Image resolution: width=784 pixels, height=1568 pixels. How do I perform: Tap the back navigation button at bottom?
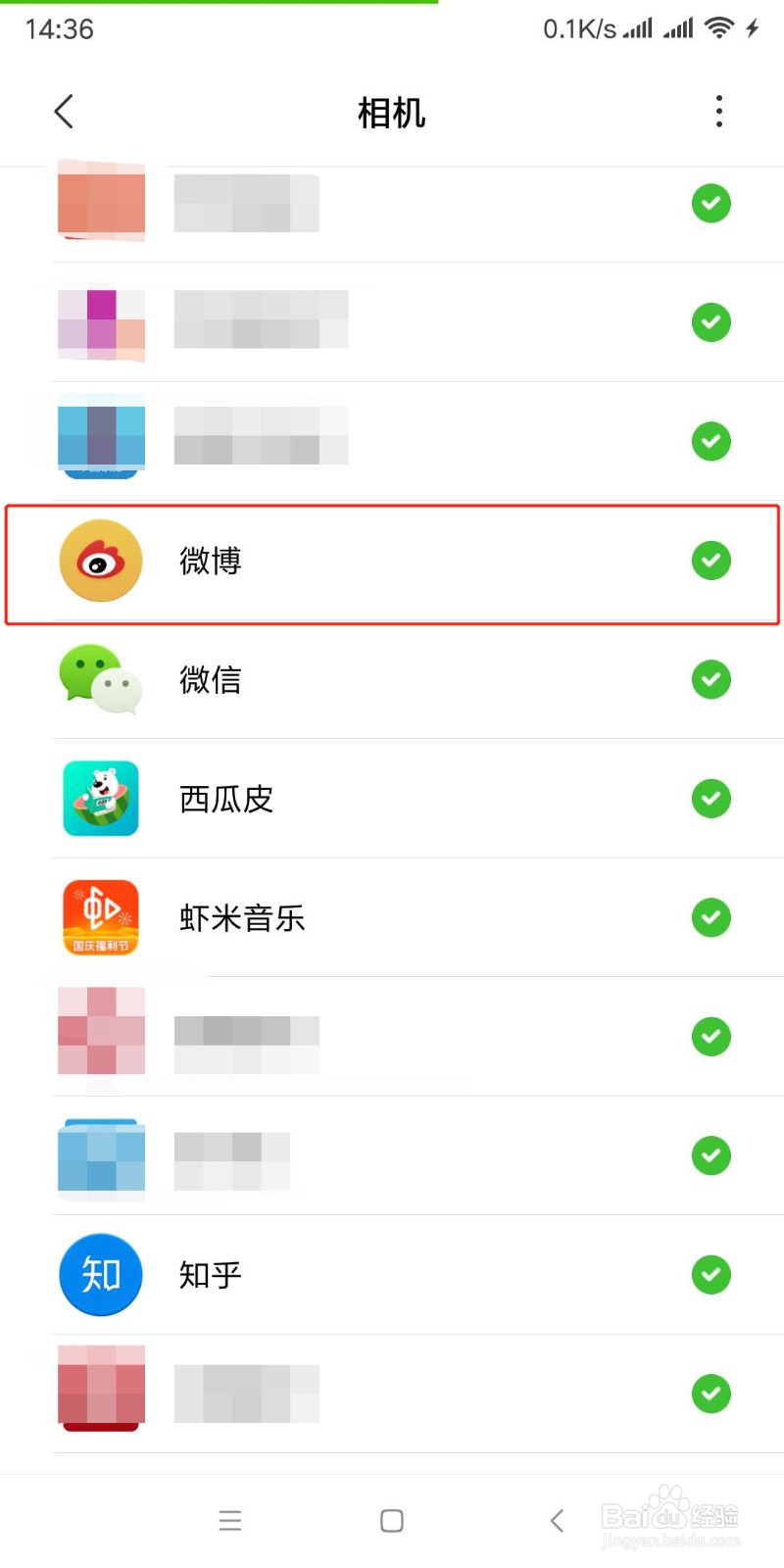coord(555,1520)
